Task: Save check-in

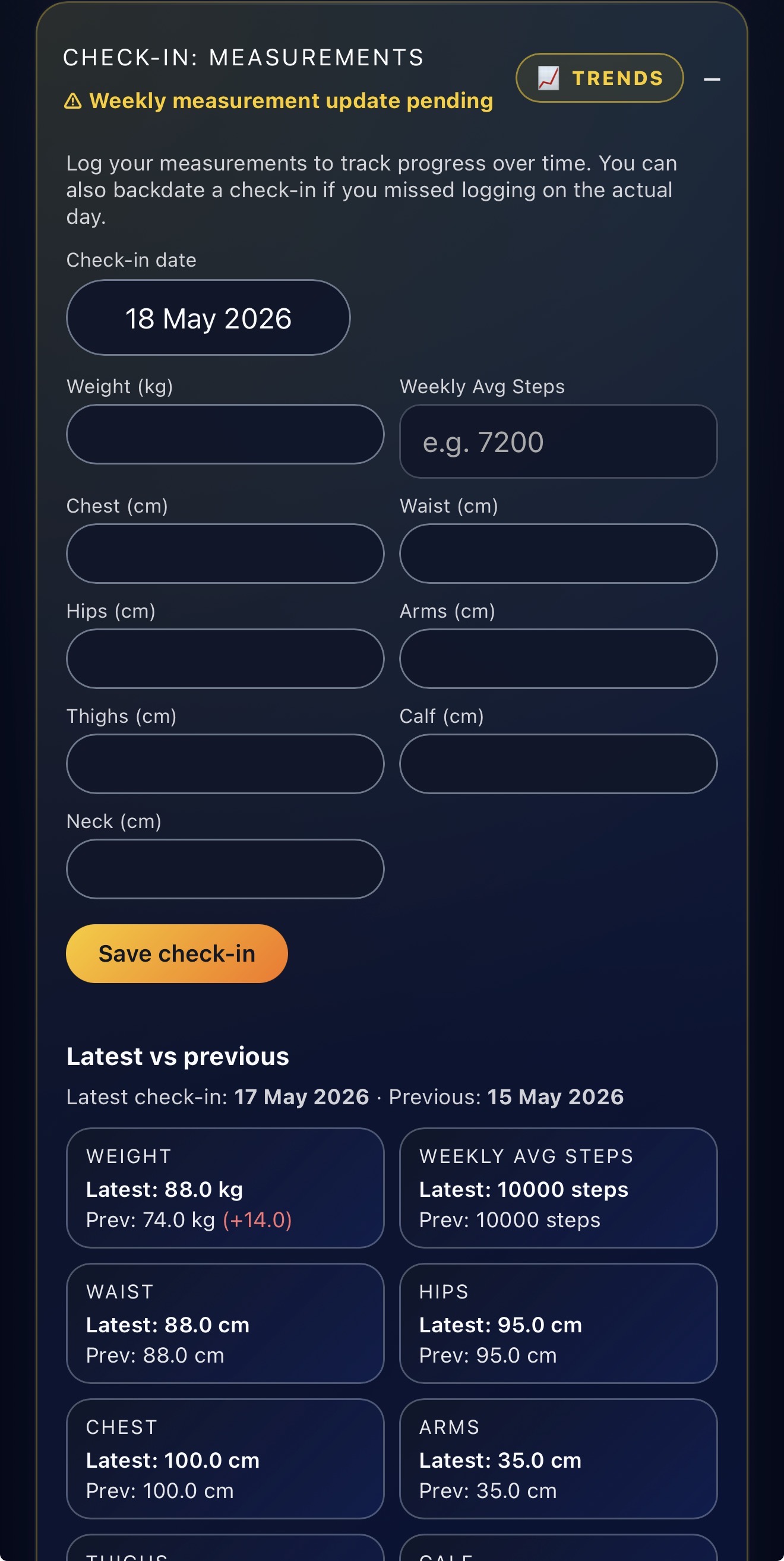Action: pyautogui.click(x=176, y=953)
